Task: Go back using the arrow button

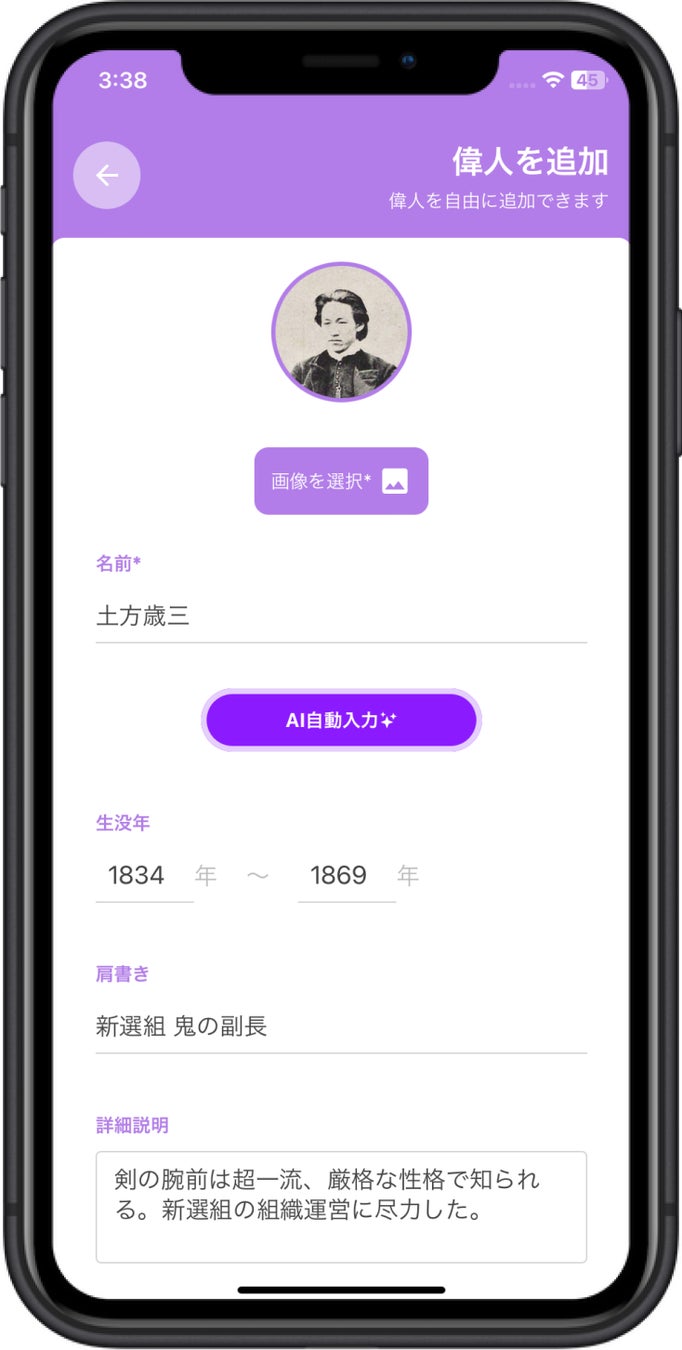Action: 107,175
